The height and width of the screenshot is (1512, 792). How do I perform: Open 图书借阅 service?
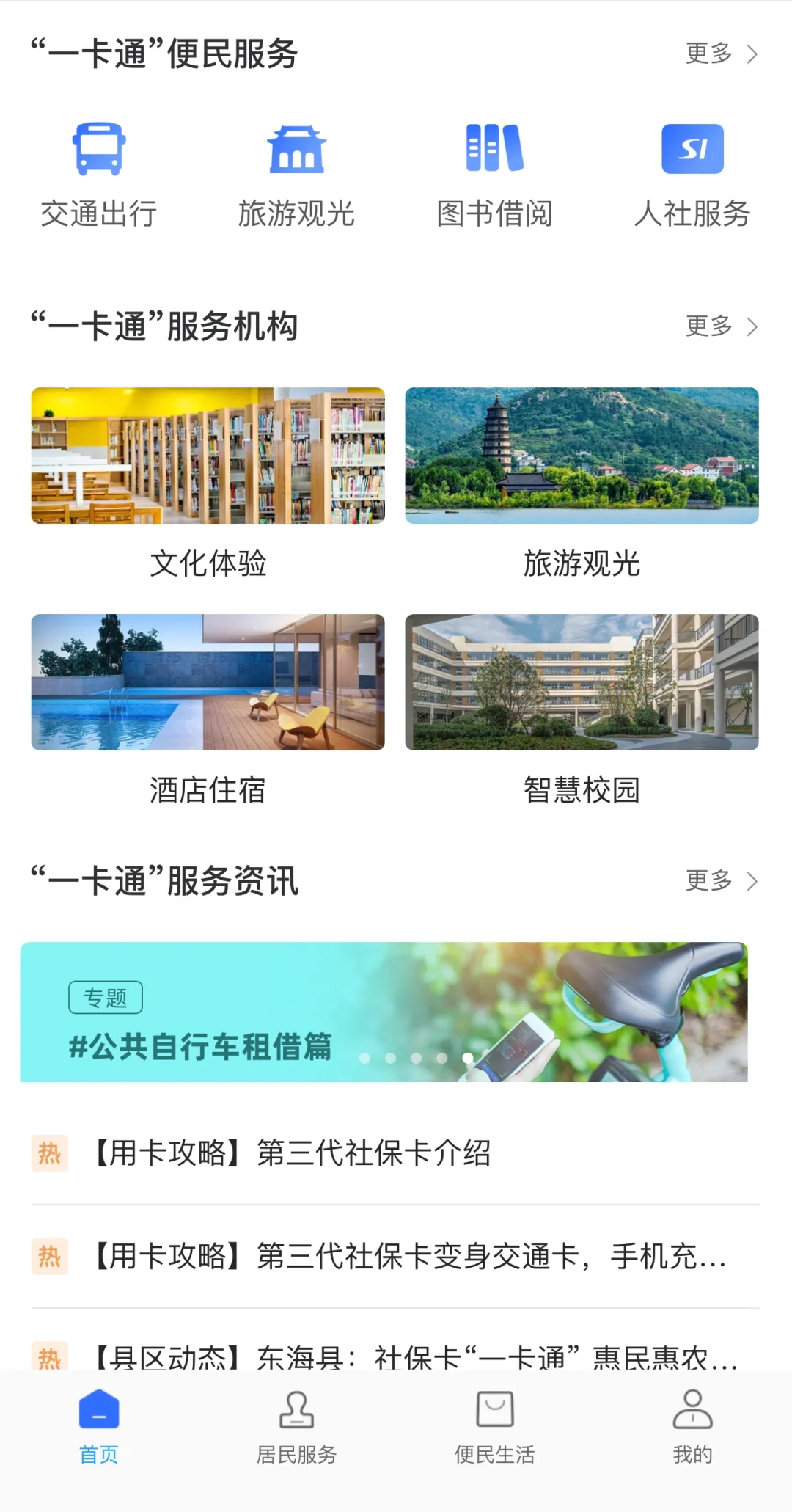click(x=495, y=175)
